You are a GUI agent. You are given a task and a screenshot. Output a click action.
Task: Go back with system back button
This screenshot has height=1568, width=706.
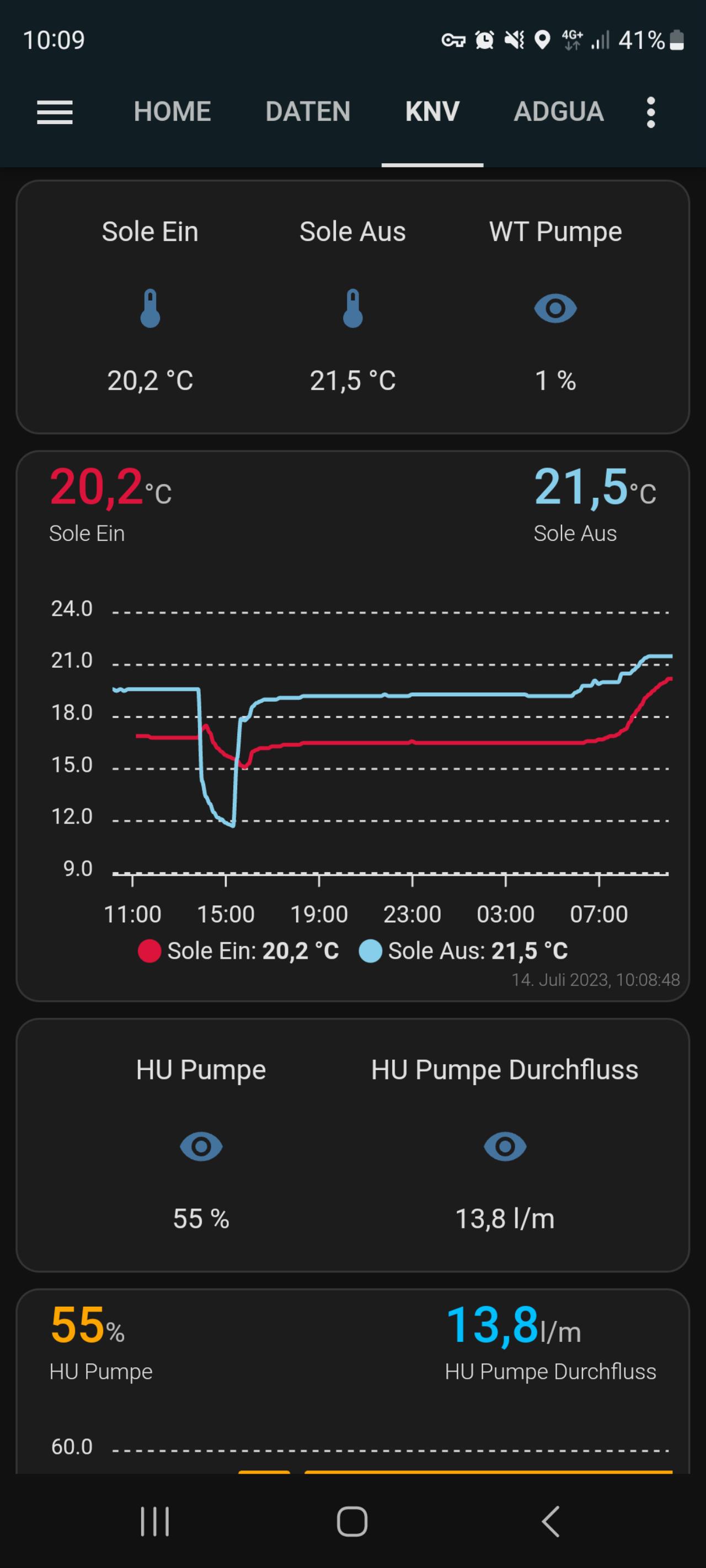[x=550, y=1522]
